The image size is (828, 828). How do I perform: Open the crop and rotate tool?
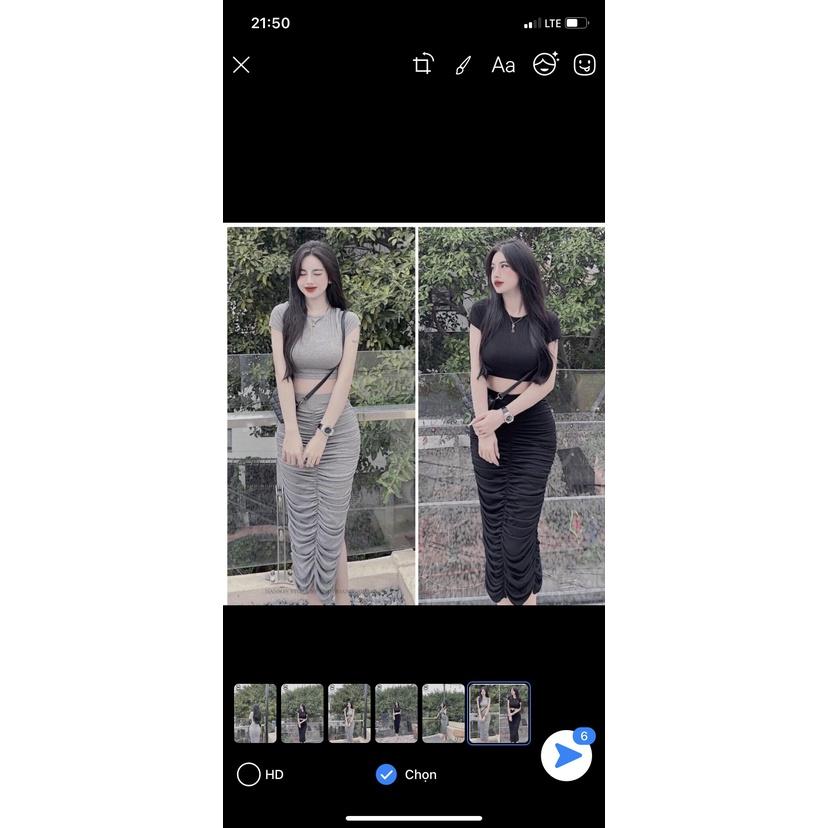pos(423,64)
